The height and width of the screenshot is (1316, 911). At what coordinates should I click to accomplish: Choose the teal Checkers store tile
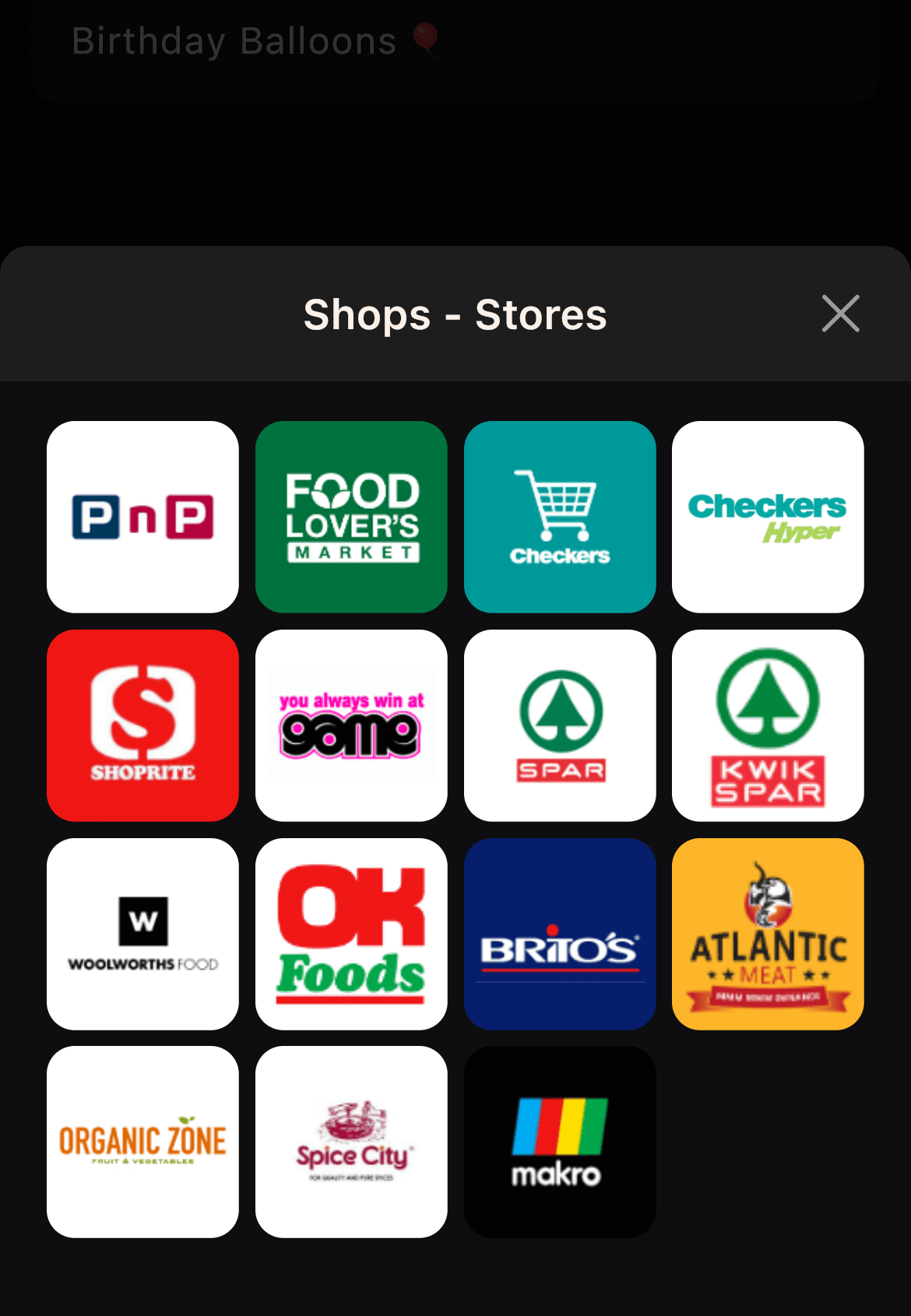[560, 517]
